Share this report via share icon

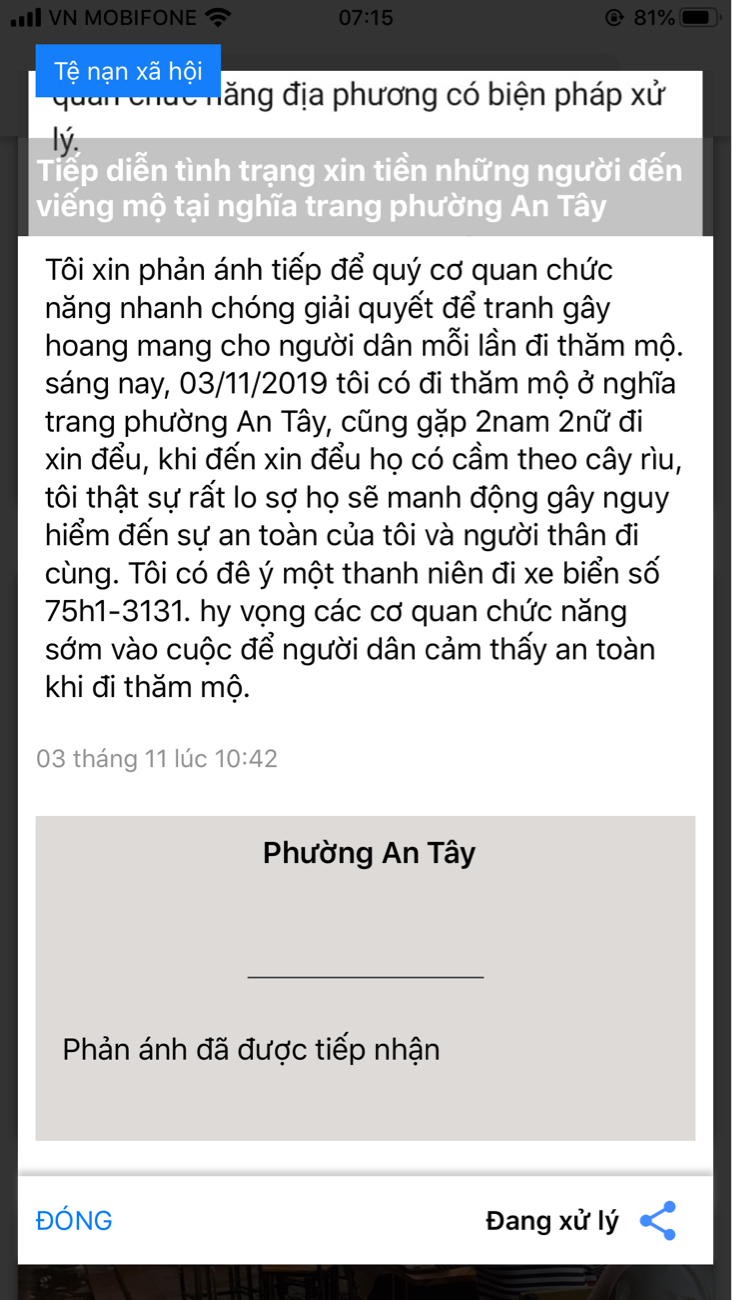coord(657,1221)
